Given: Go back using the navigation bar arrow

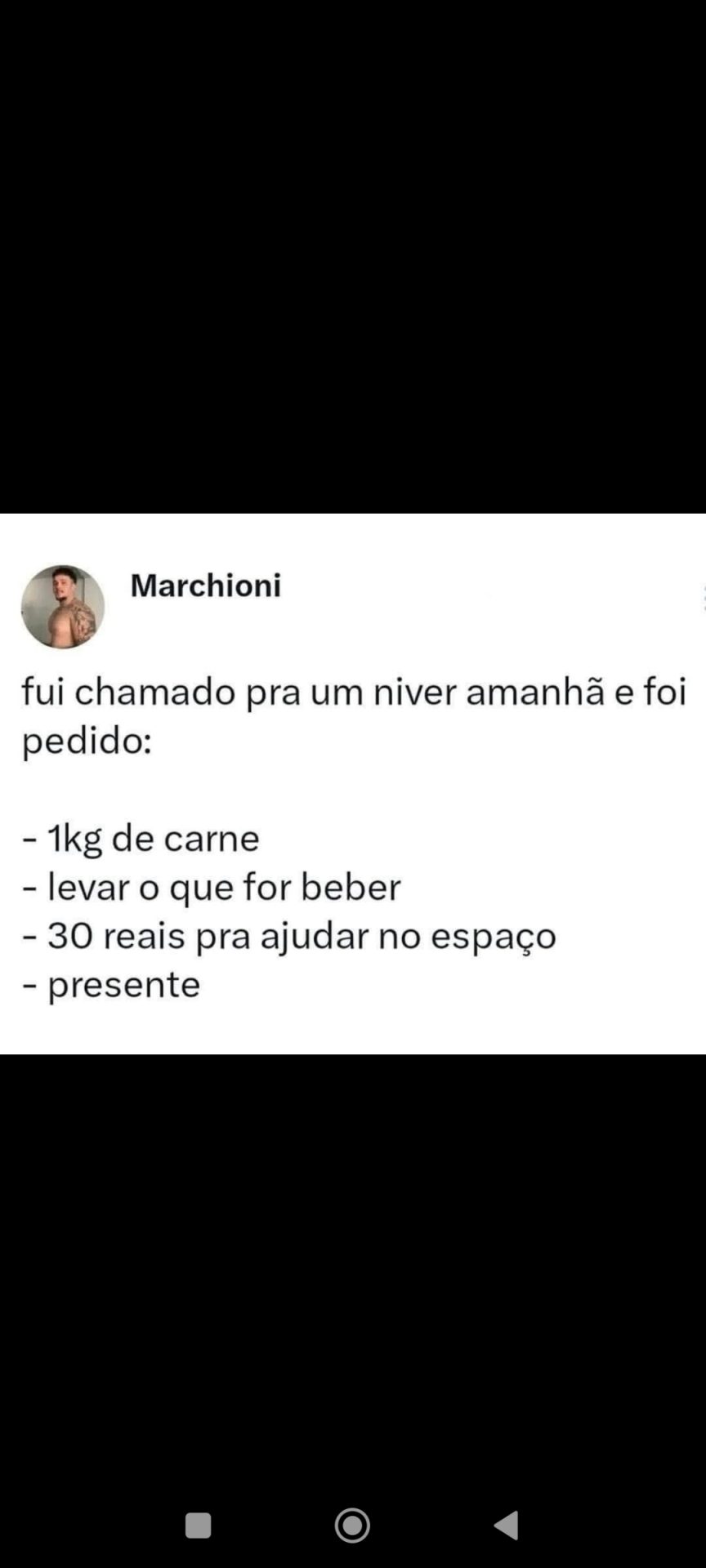Looking at the screenshot, I should point(507,1525).
